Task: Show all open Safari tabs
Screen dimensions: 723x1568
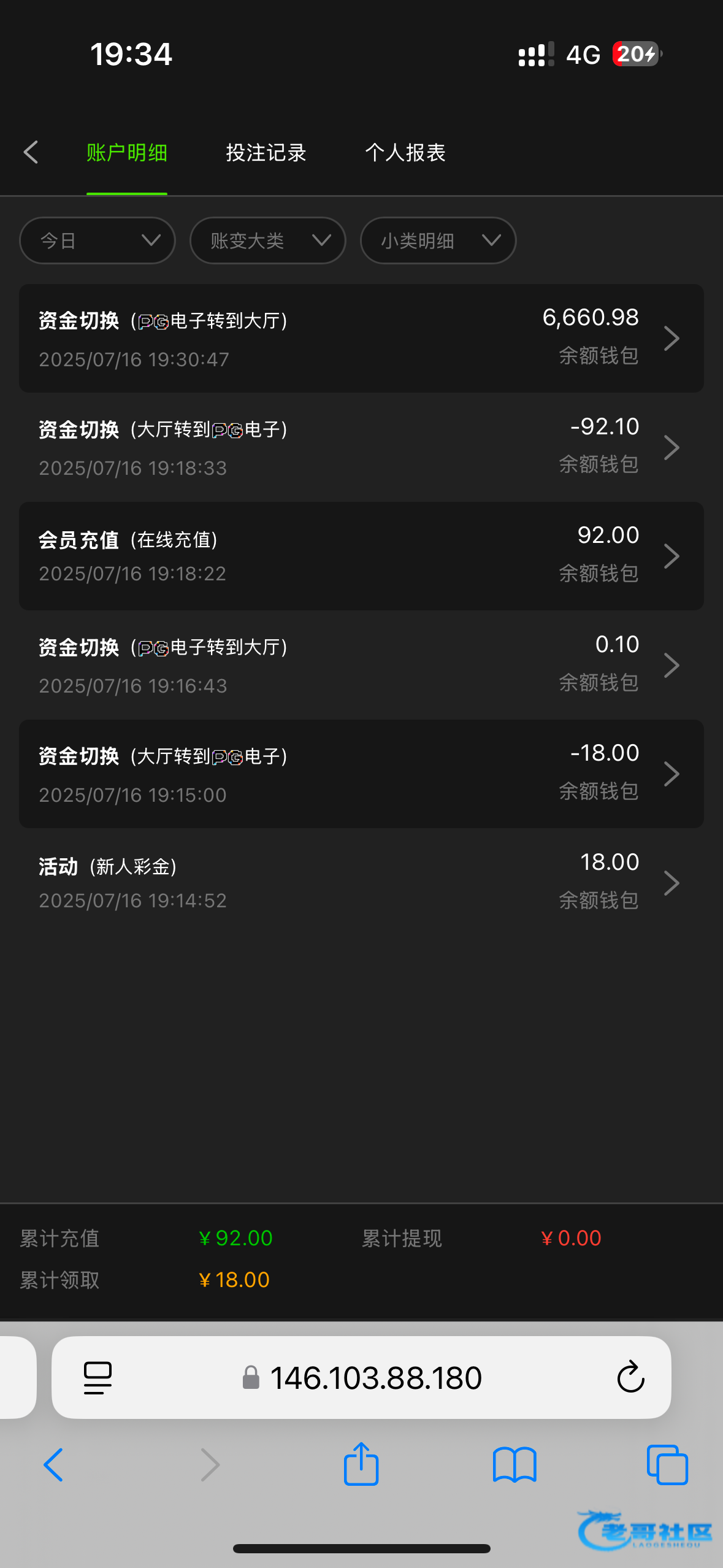Action: click(667, 1464)
